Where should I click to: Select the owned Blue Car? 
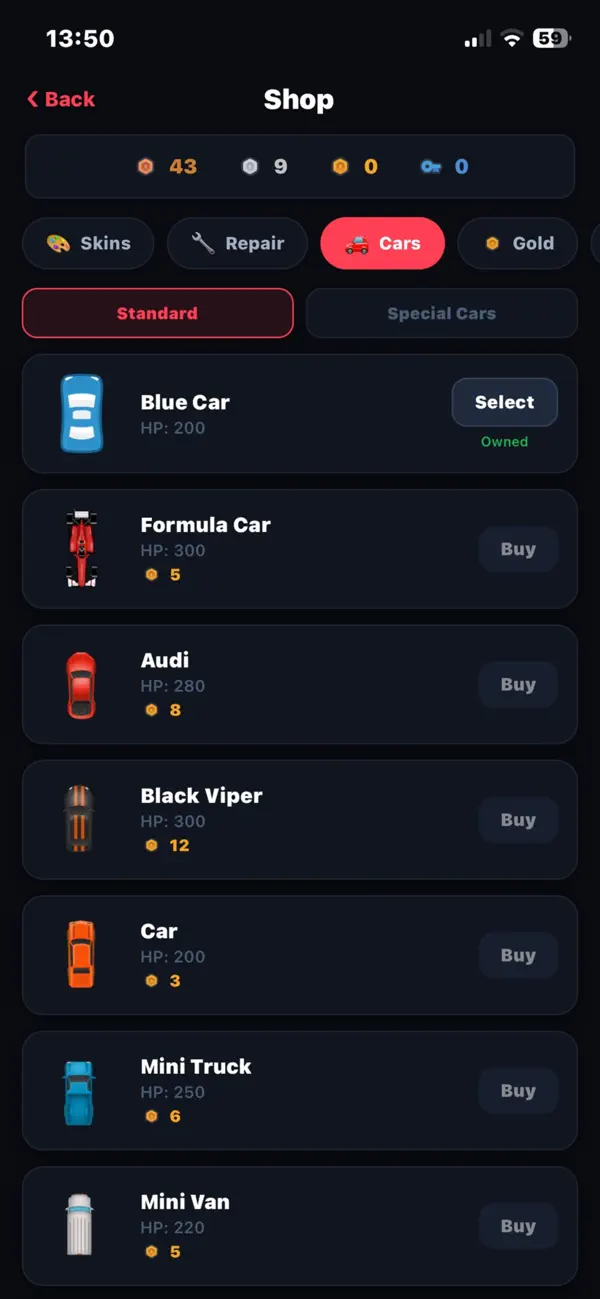click(504, 402)
